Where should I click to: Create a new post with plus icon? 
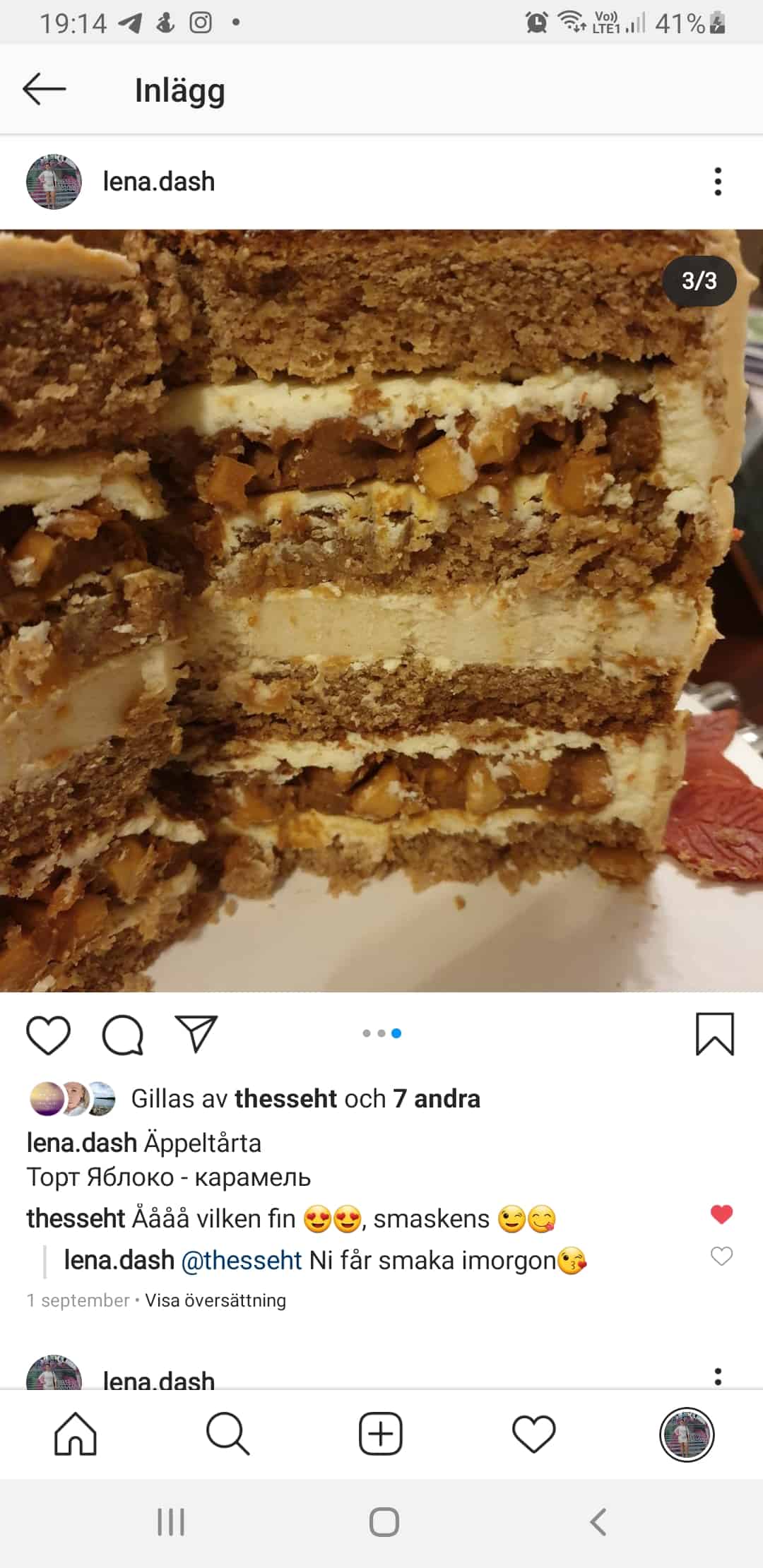[x=381, y=1435]
